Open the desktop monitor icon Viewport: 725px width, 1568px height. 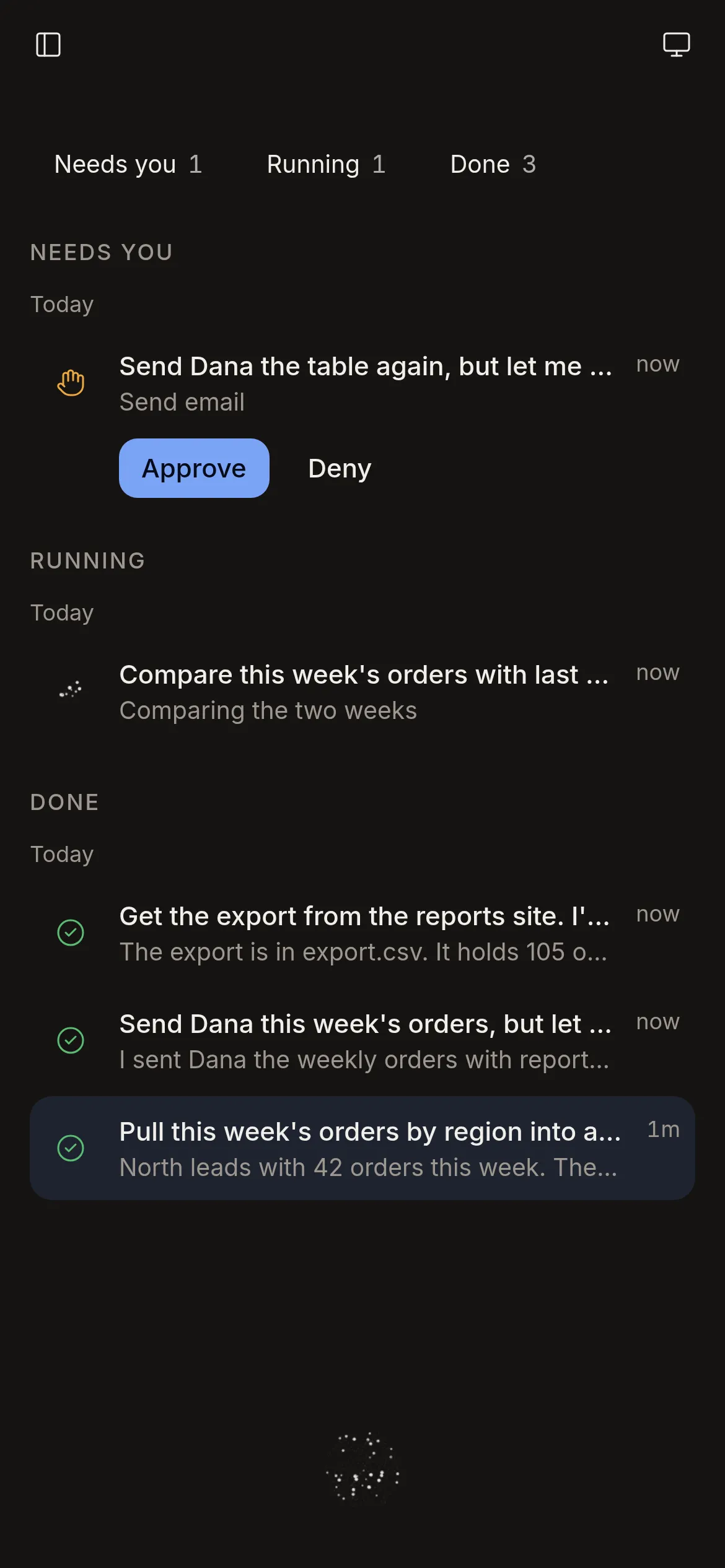pos(676,45)
